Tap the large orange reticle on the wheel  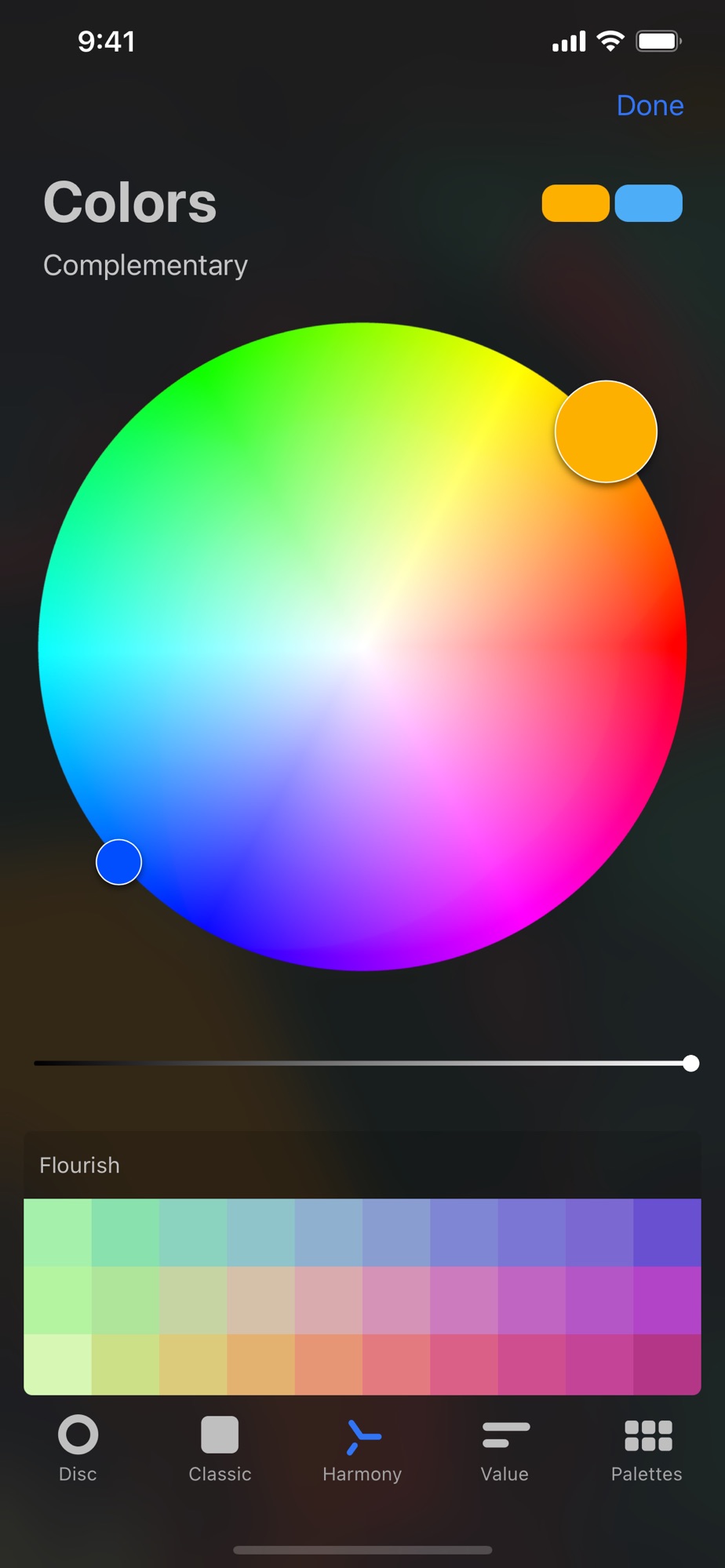[606, 431]
